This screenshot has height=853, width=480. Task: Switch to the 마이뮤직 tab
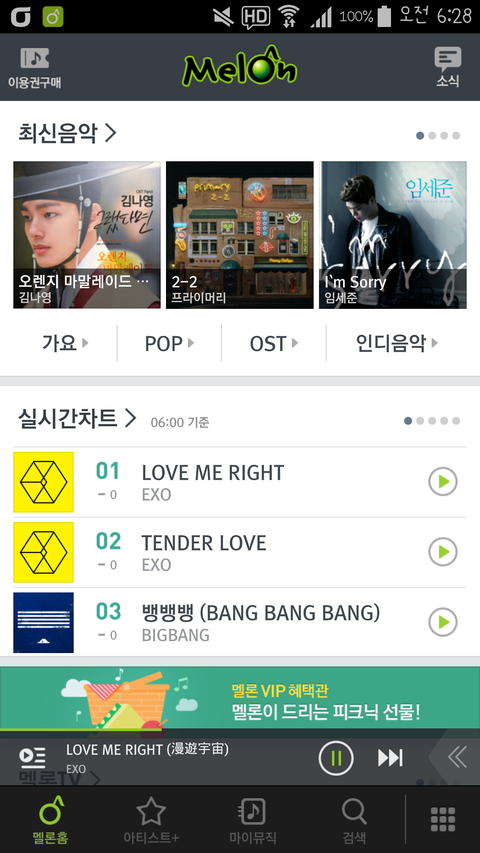[253, 820]
